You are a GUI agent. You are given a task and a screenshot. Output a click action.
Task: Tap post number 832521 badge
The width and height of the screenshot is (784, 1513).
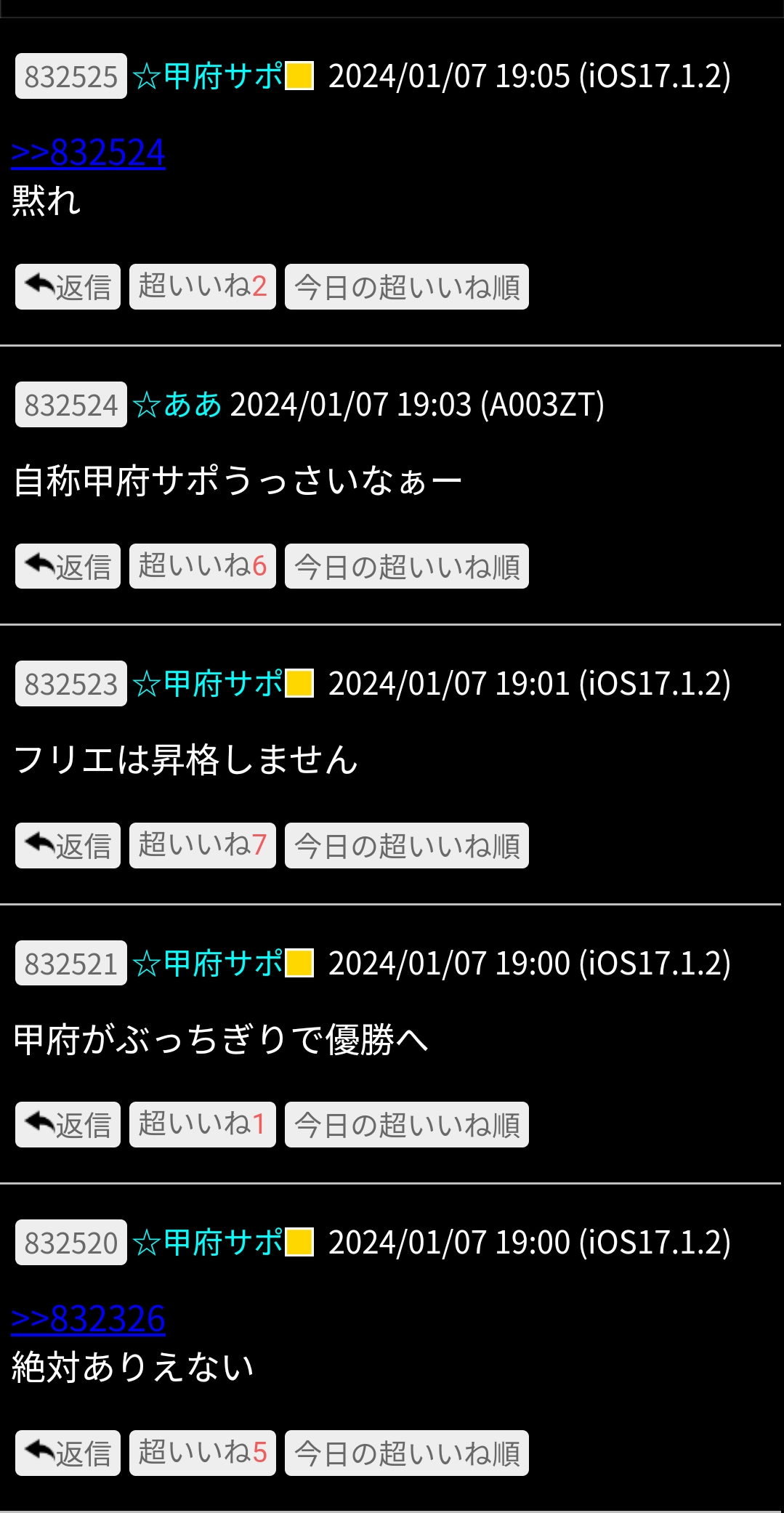click(x=70, y=963)
